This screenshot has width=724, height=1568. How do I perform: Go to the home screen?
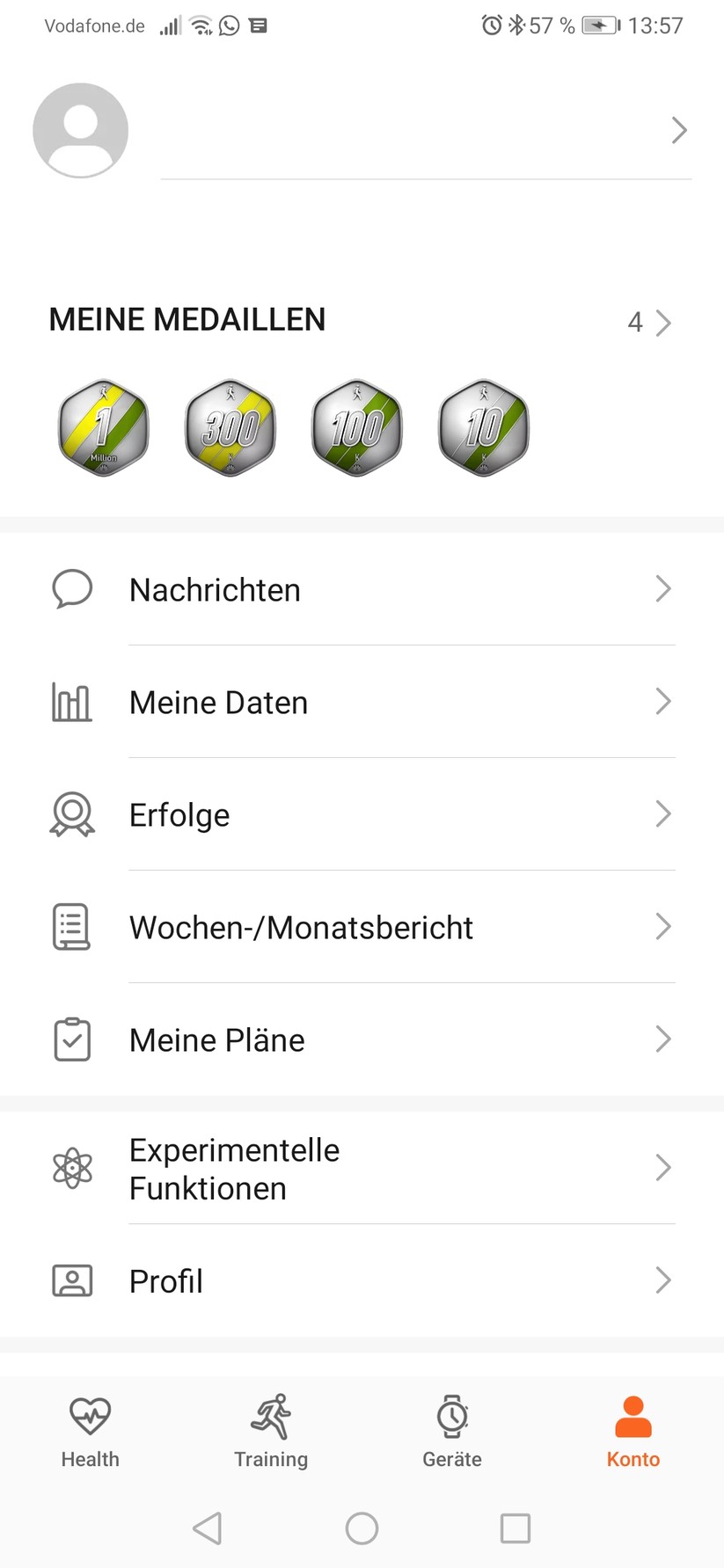(362, 1528)
